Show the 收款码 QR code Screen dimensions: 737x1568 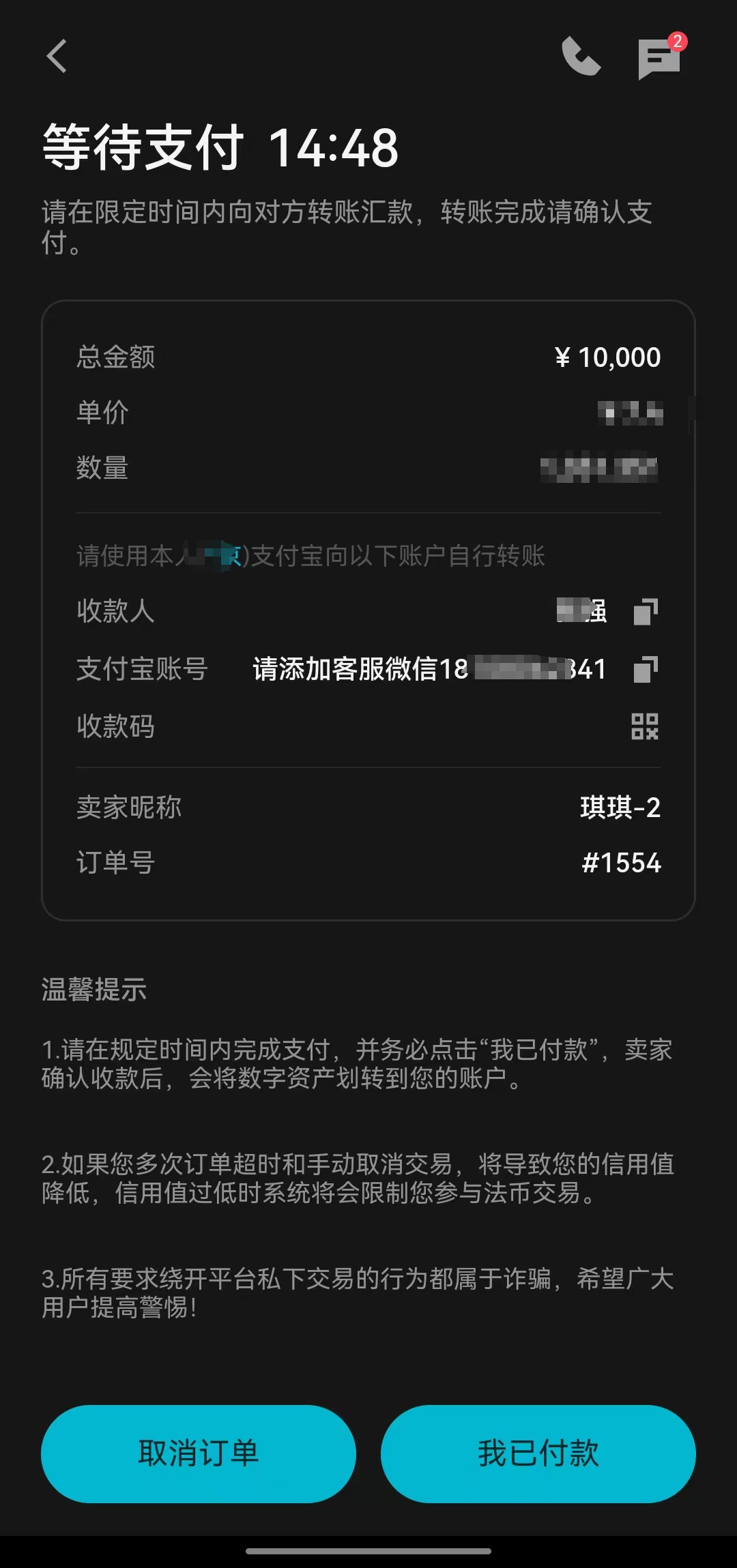tap(645, 726)
